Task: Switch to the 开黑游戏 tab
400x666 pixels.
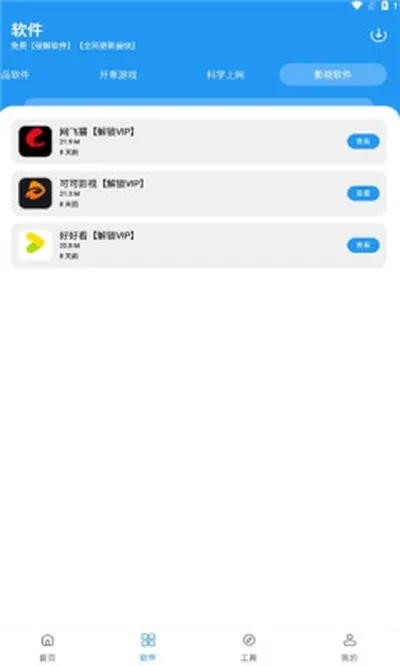Action: tap(118, 75)
